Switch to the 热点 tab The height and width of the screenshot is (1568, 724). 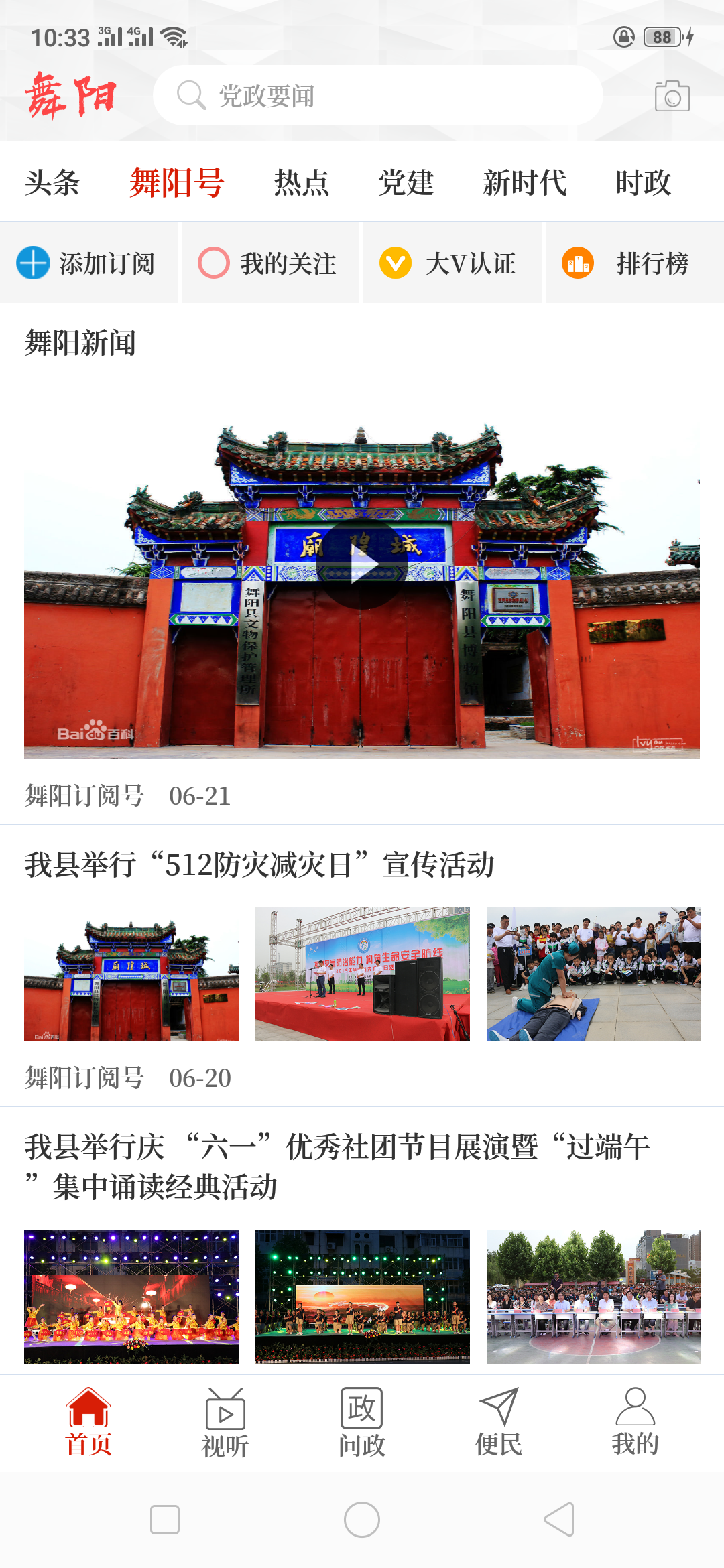[x=301, y=182]
